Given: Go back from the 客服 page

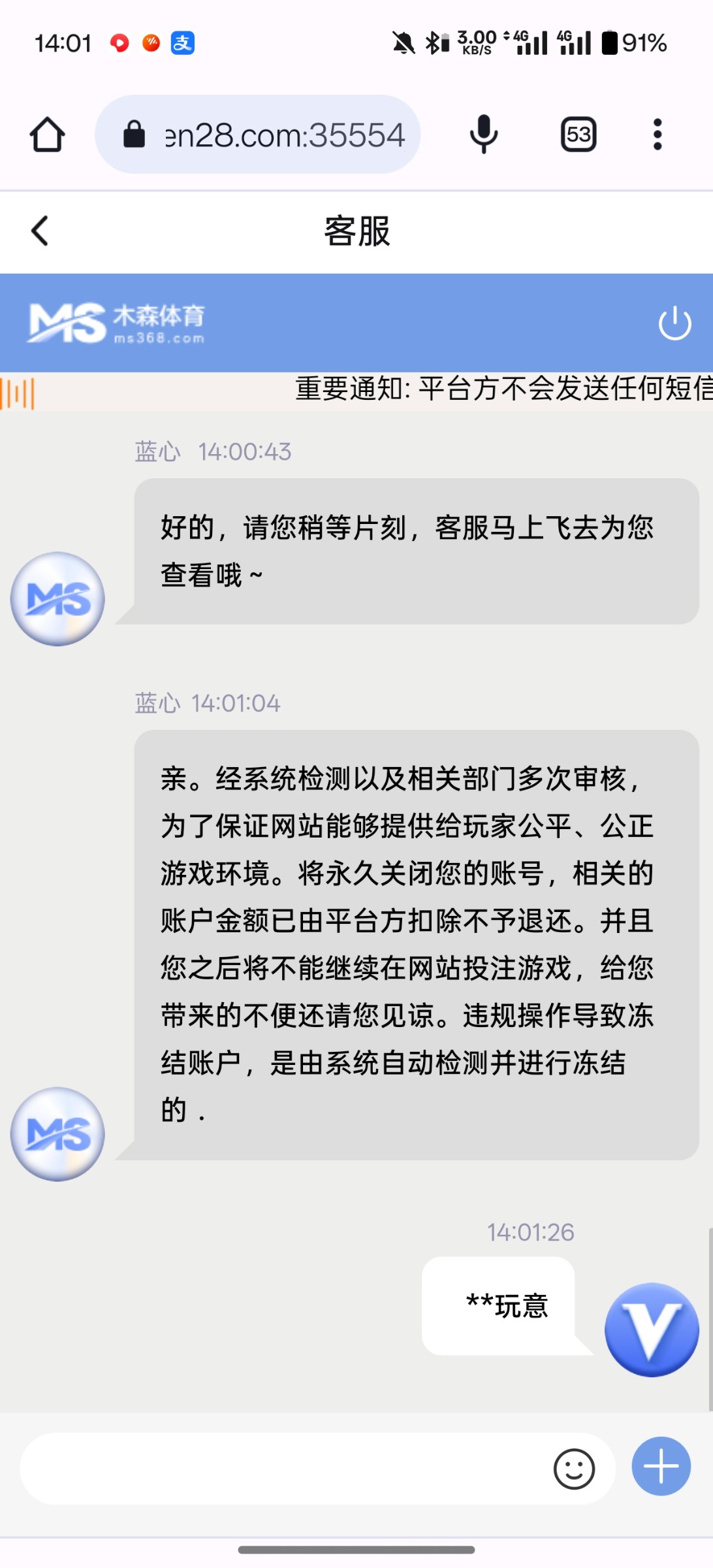Looking at the screenshot, I should (x=40, y=231).
